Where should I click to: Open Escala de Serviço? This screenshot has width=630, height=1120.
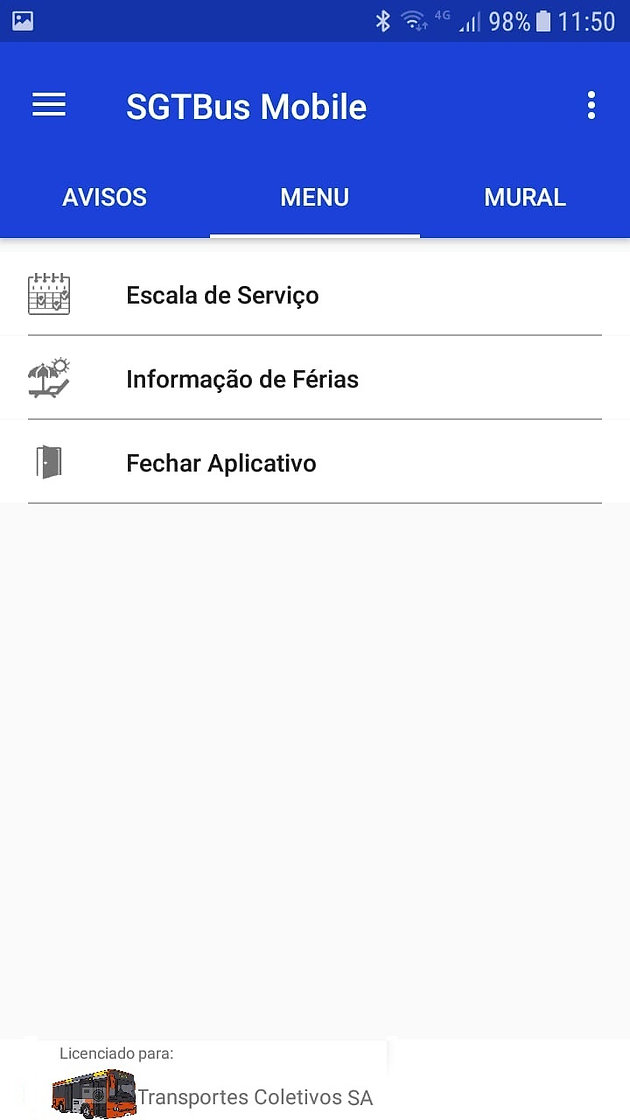[315, 294]
